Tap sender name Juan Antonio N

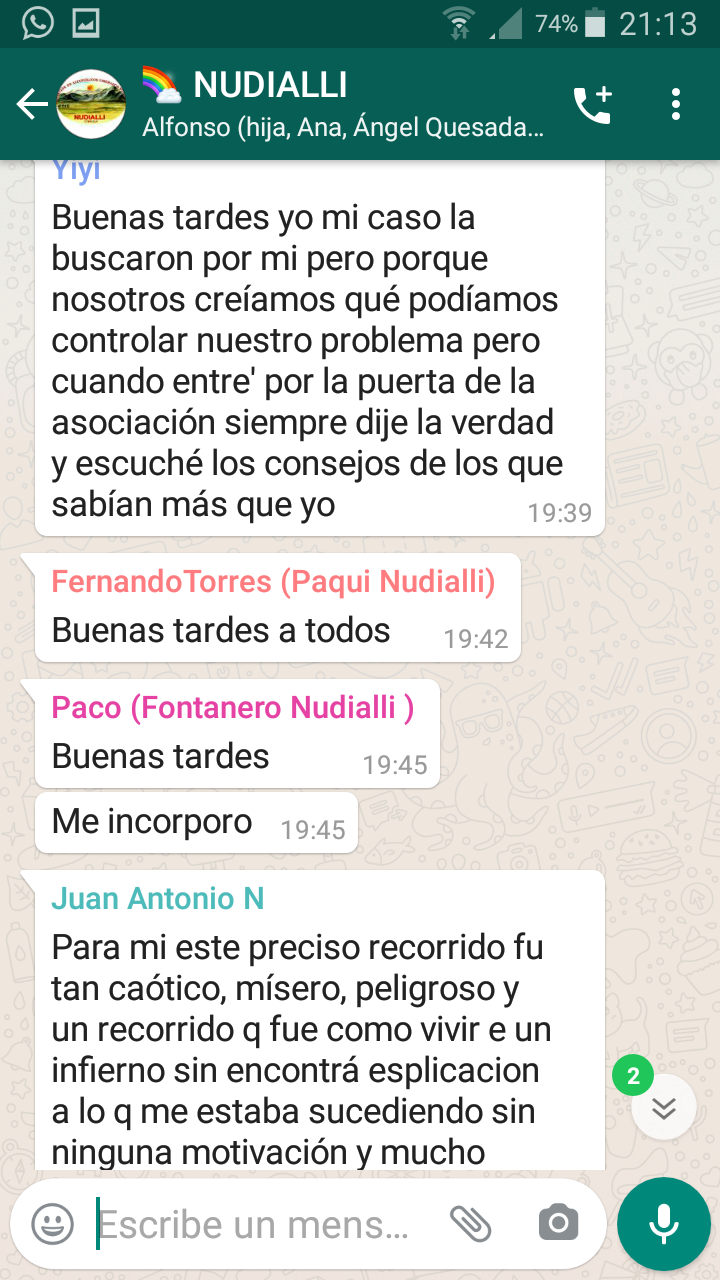157,898
